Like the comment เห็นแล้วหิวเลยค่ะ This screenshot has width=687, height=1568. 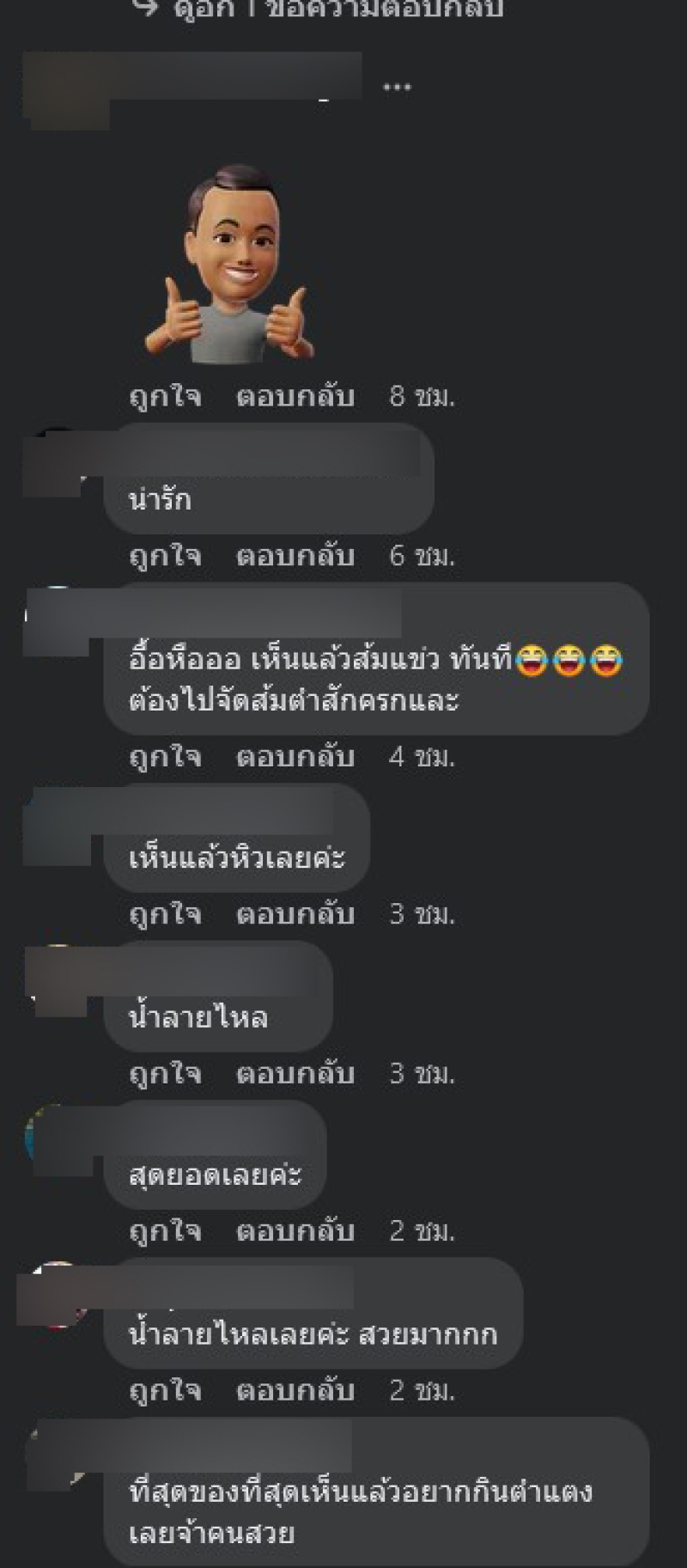(165, 914)
